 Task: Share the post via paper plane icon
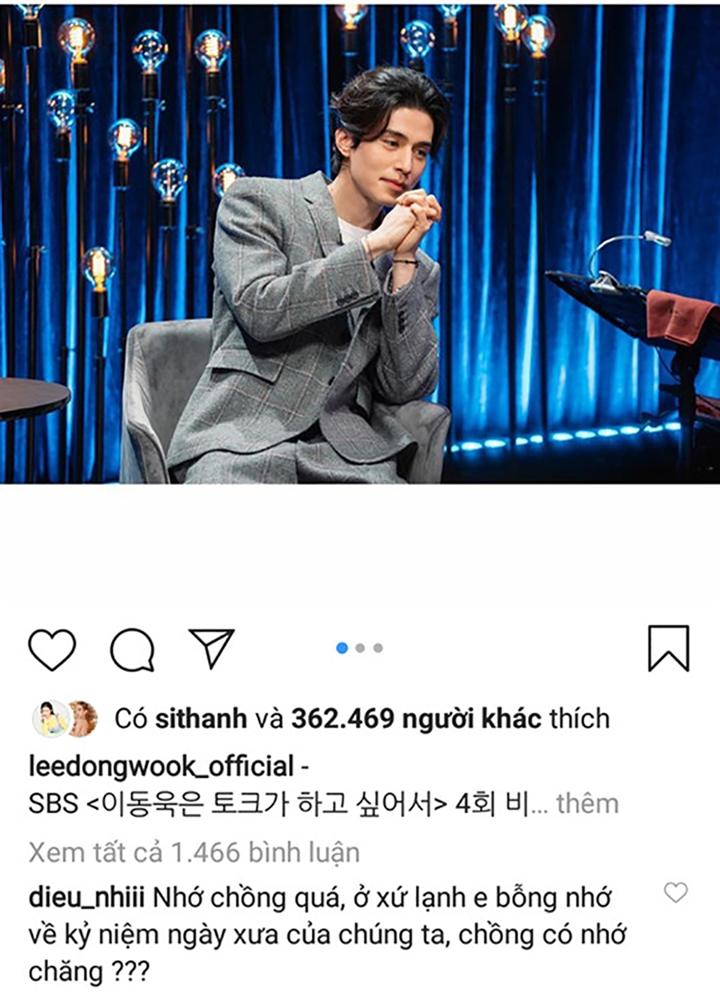(211, 648)
